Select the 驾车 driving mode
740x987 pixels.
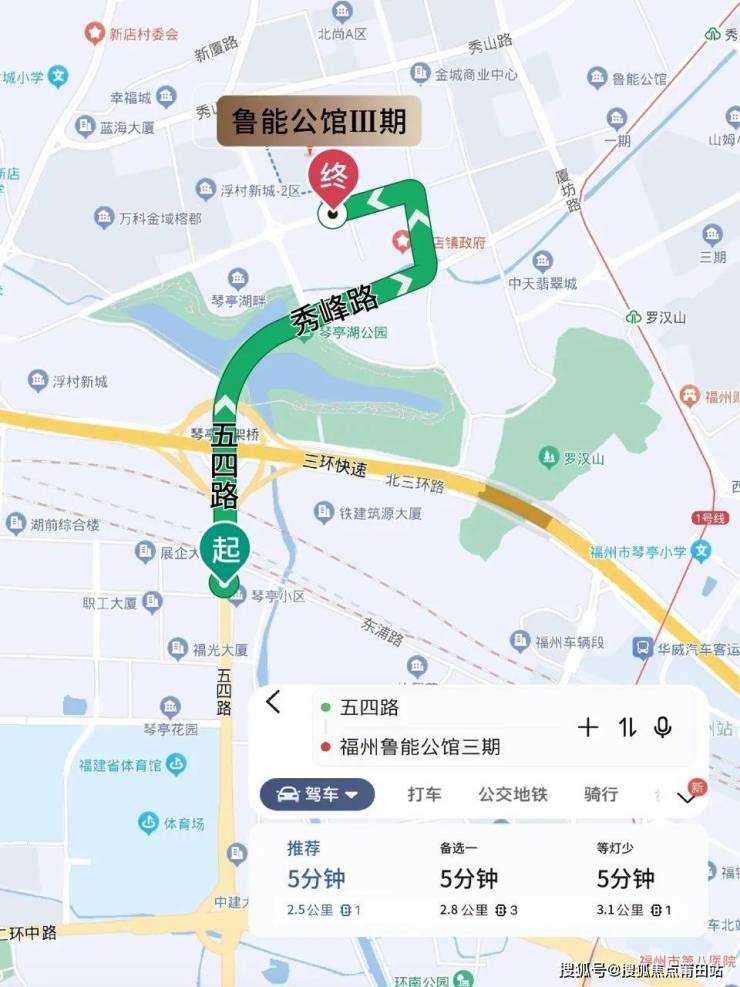[x=317, y=795]
